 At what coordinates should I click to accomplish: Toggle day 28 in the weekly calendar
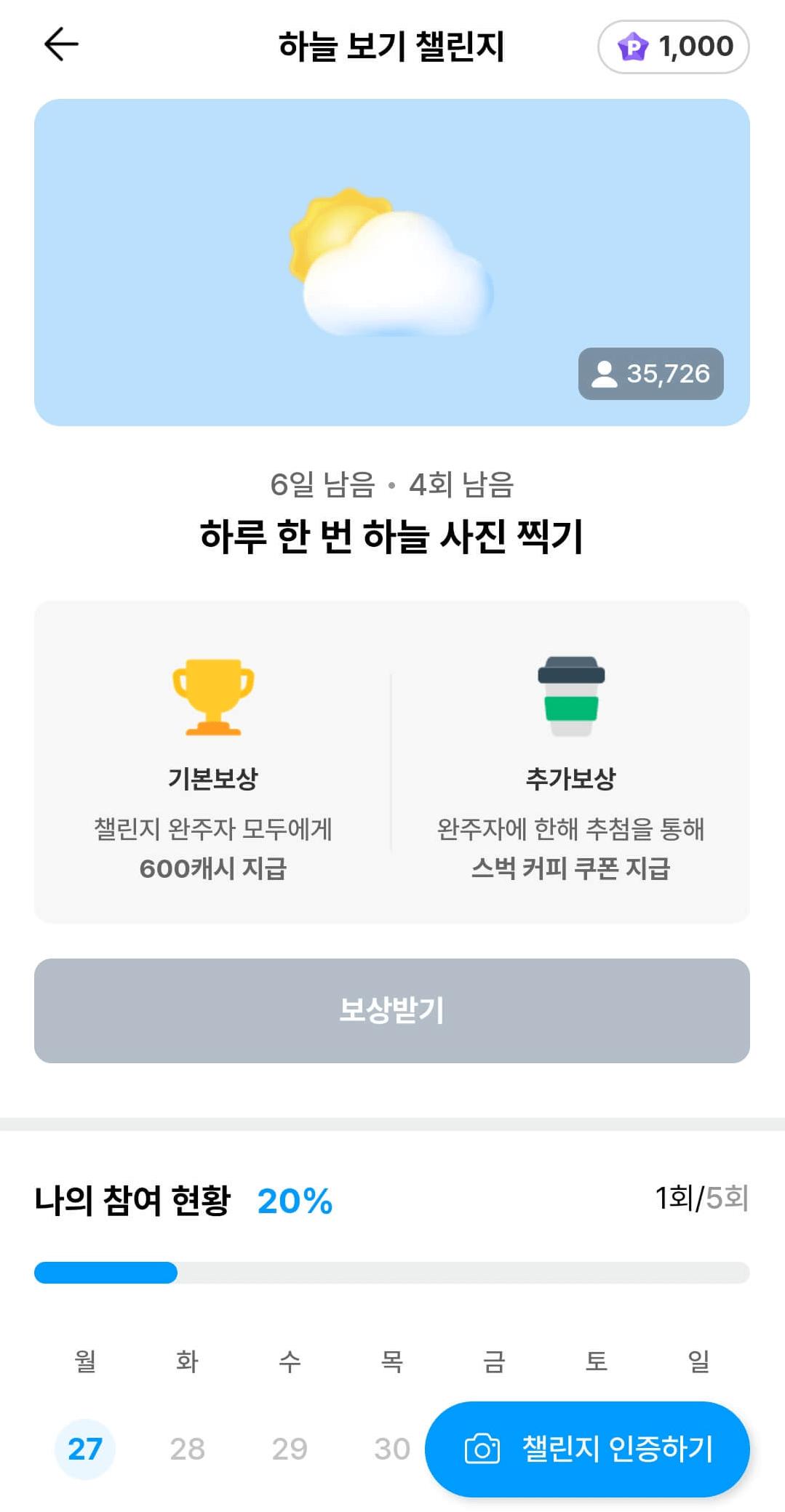point(187,1449)
